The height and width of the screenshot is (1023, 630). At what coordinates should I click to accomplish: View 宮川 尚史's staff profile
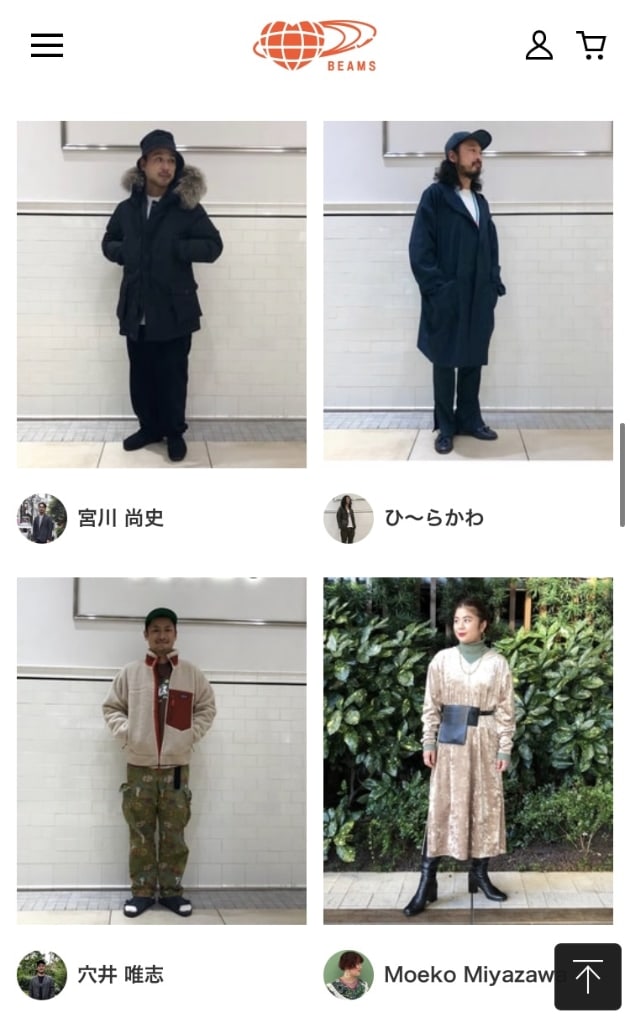coord(120,518)
